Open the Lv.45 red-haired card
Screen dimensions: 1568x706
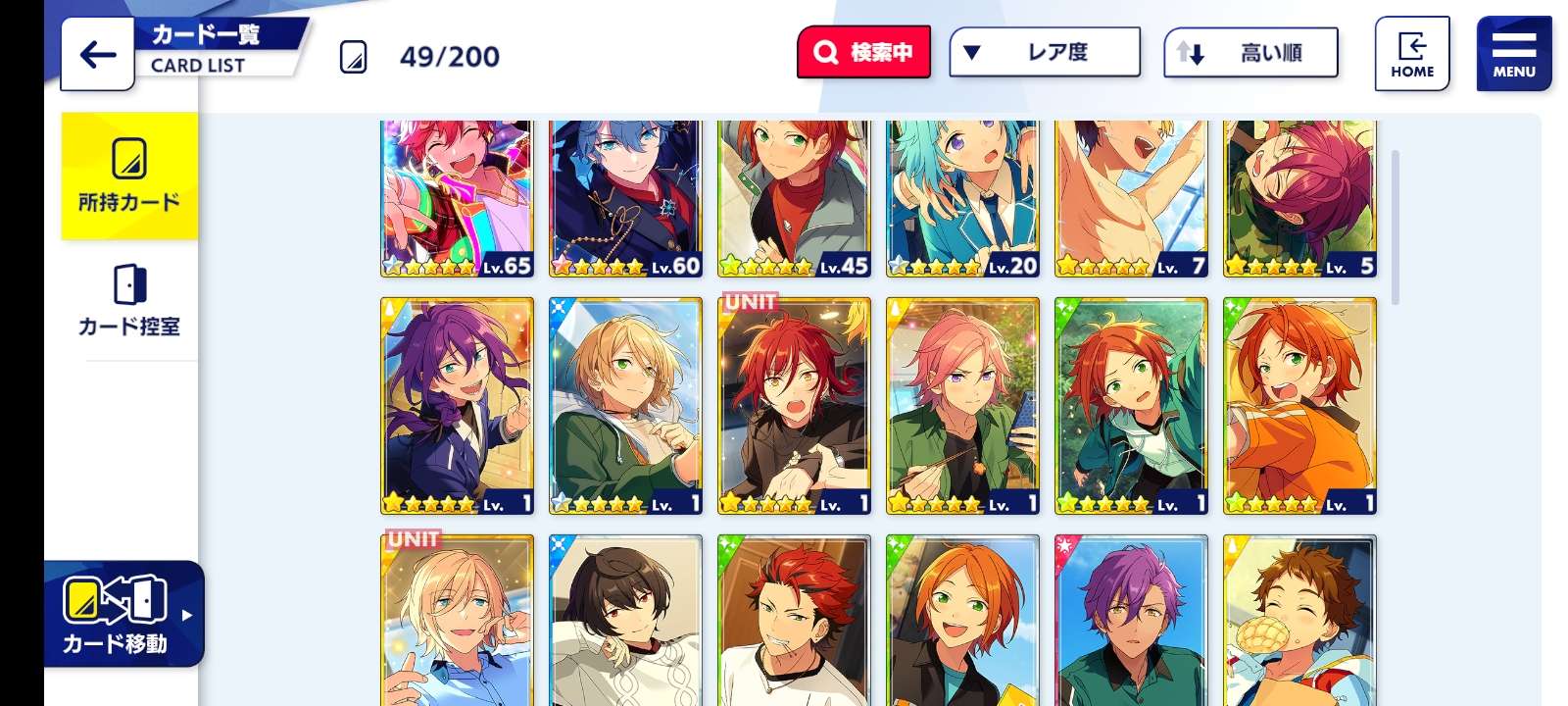point(794,196)
